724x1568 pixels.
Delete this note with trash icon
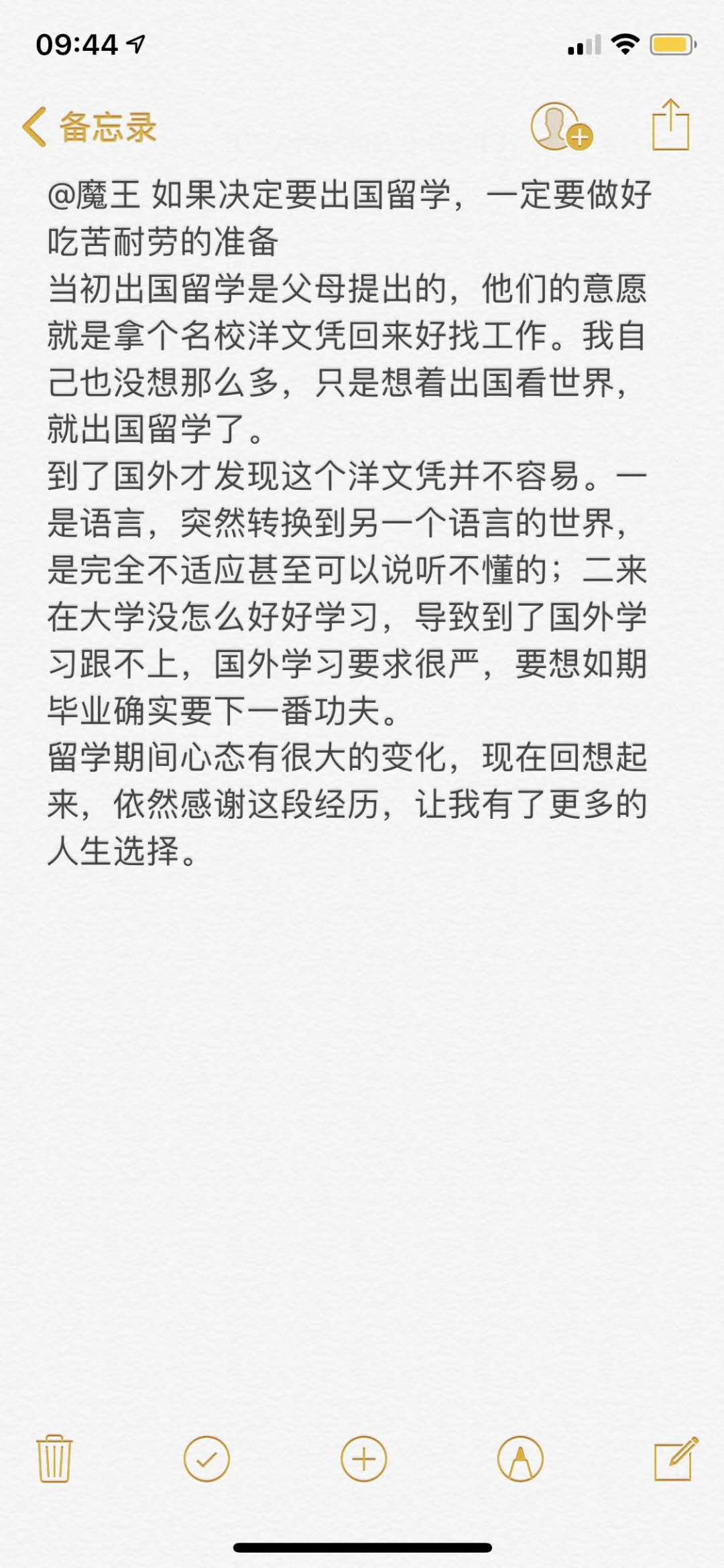pyautogui.click(x=54, y=1459)
